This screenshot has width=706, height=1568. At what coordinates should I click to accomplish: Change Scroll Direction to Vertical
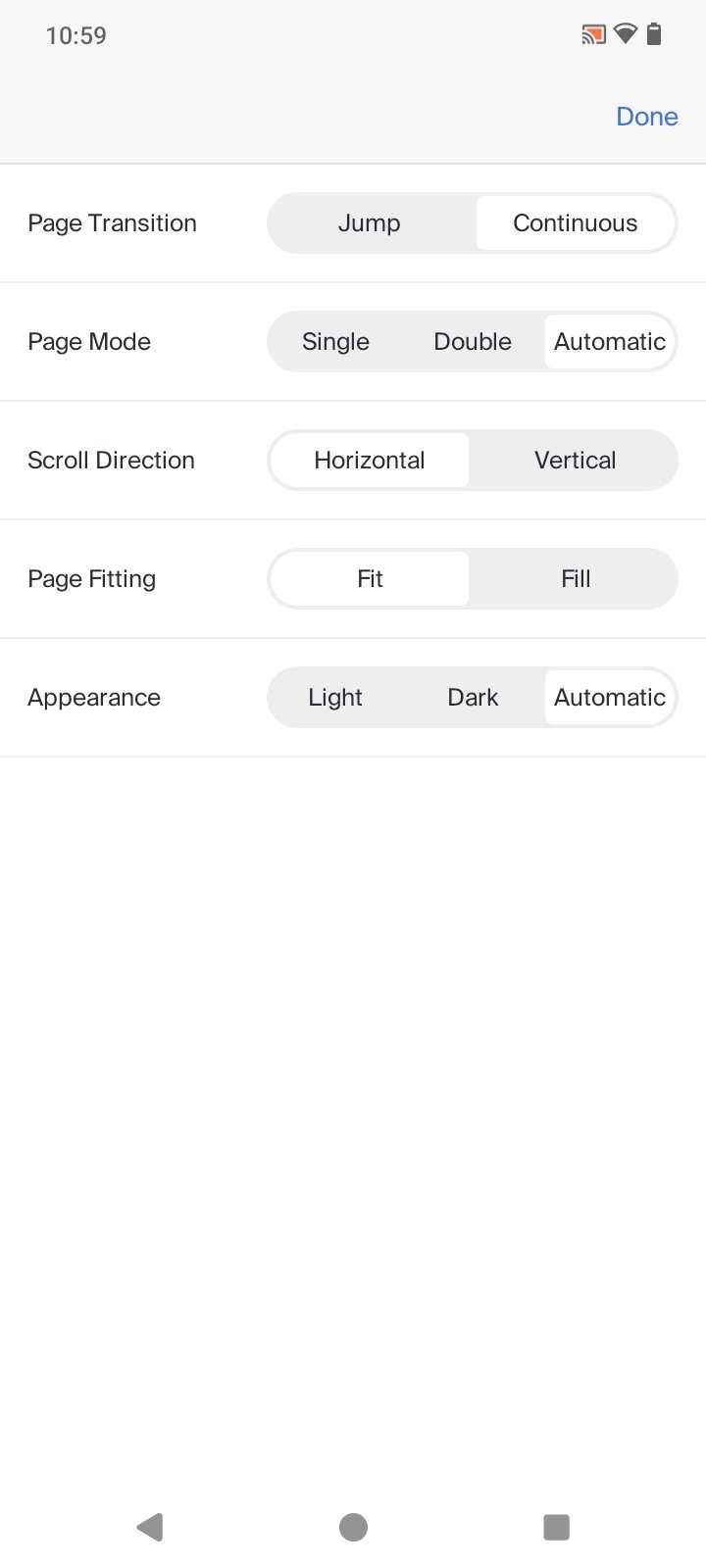[x=576, y=461]
